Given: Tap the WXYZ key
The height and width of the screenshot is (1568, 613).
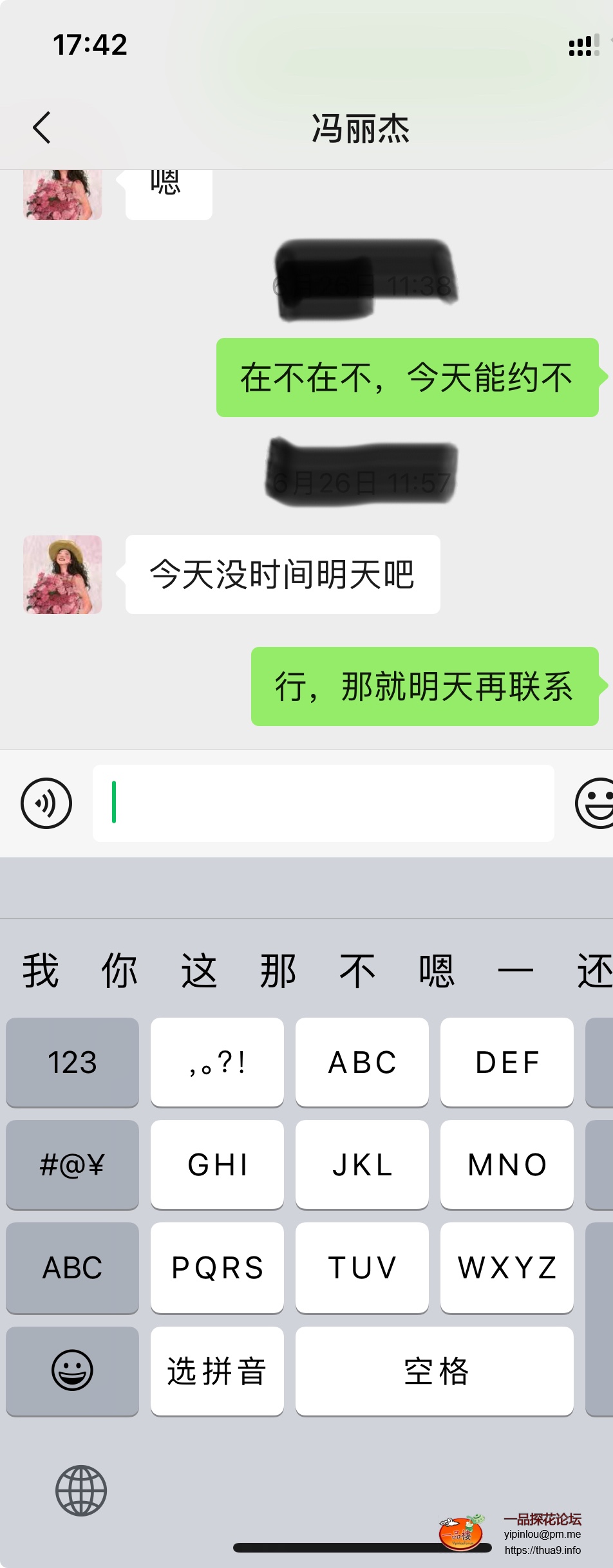Looking at the screenshot, I should pyautogui.click(x=507, y=1267).
